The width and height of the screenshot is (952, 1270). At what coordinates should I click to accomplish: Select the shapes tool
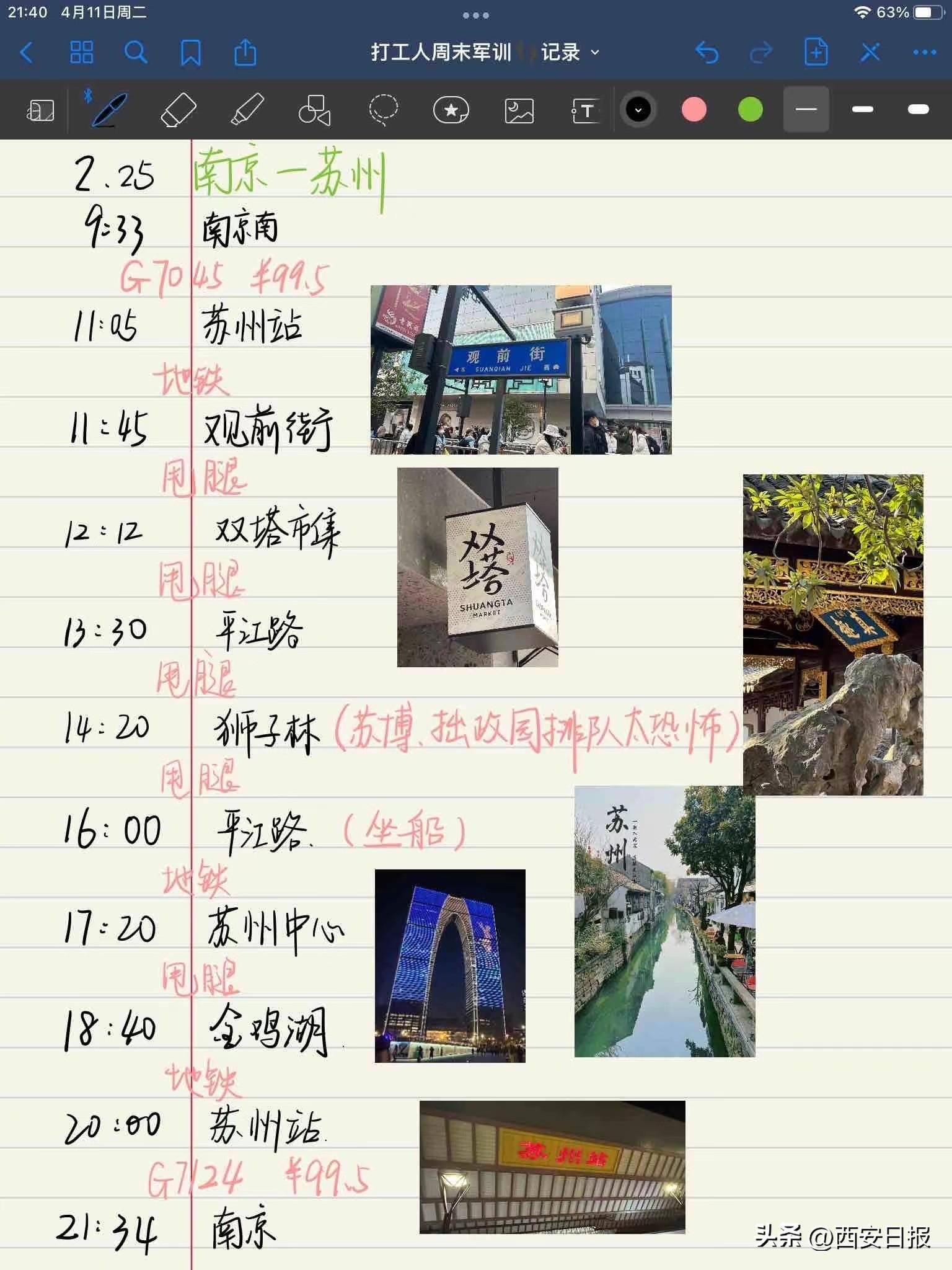click(314, 110)
